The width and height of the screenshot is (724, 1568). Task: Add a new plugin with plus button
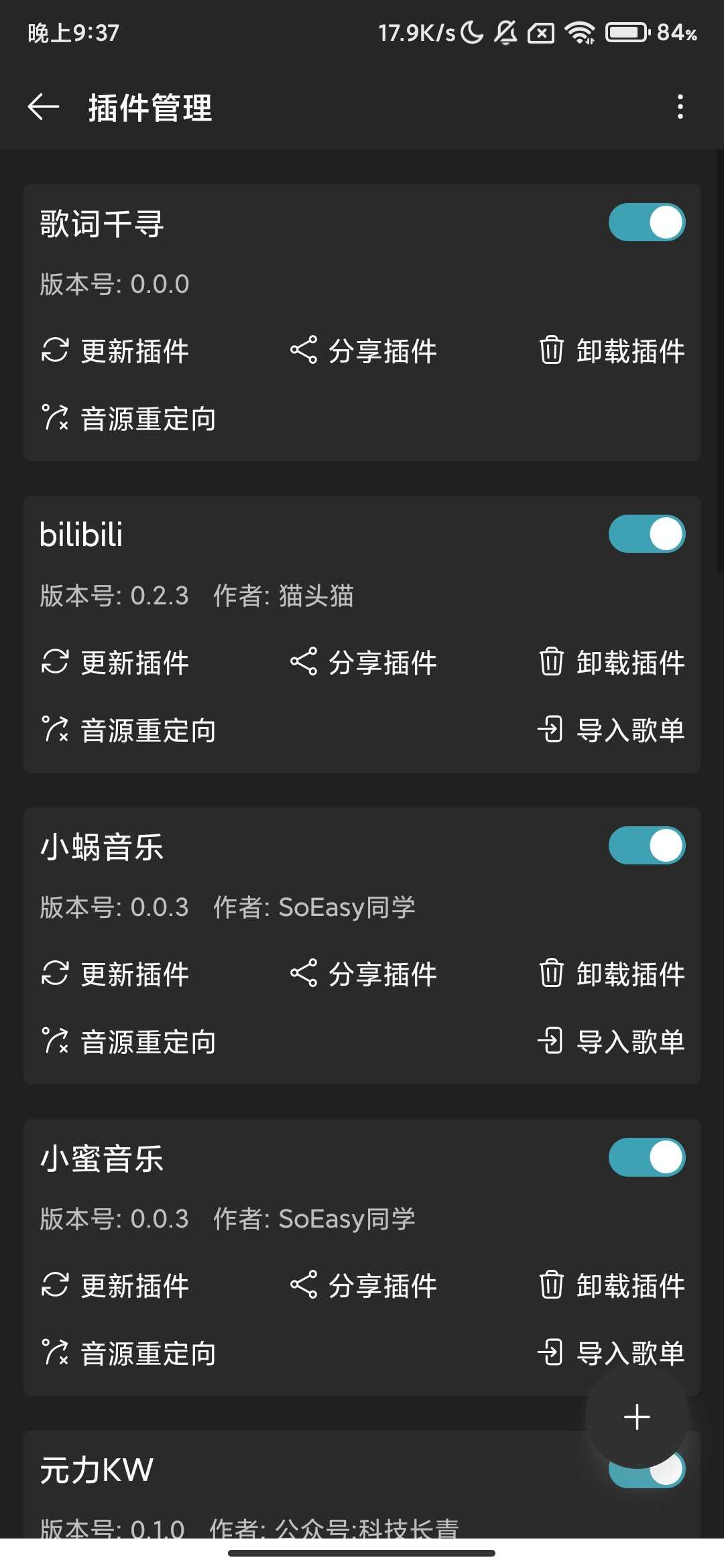coord(637,1417)
